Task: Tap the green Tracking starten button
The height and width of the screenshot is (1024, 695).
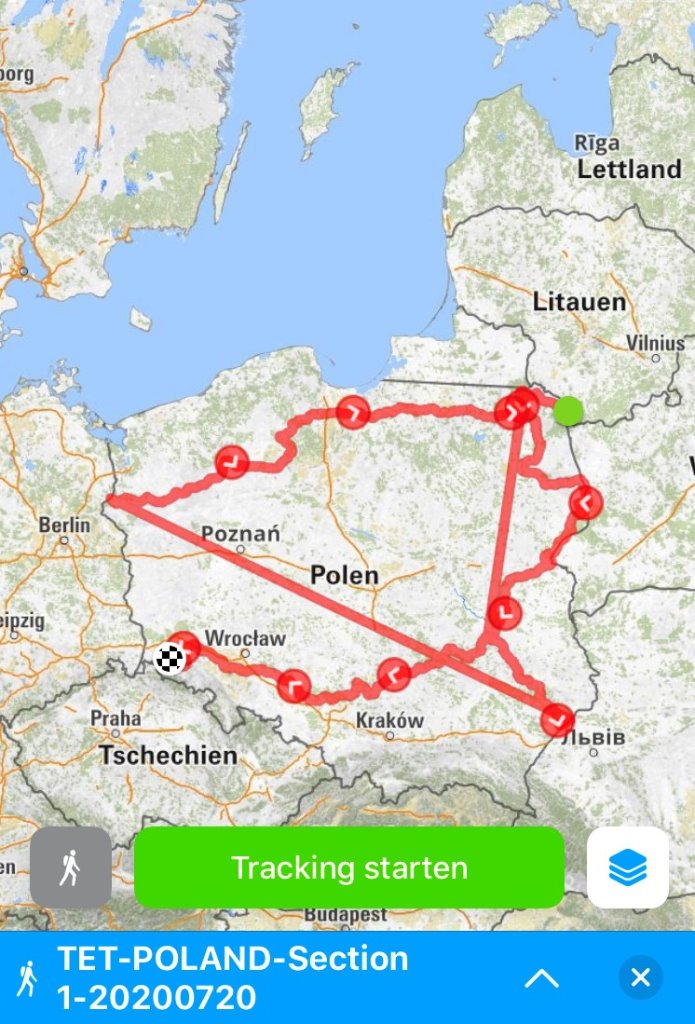Action: coord(349,867)
